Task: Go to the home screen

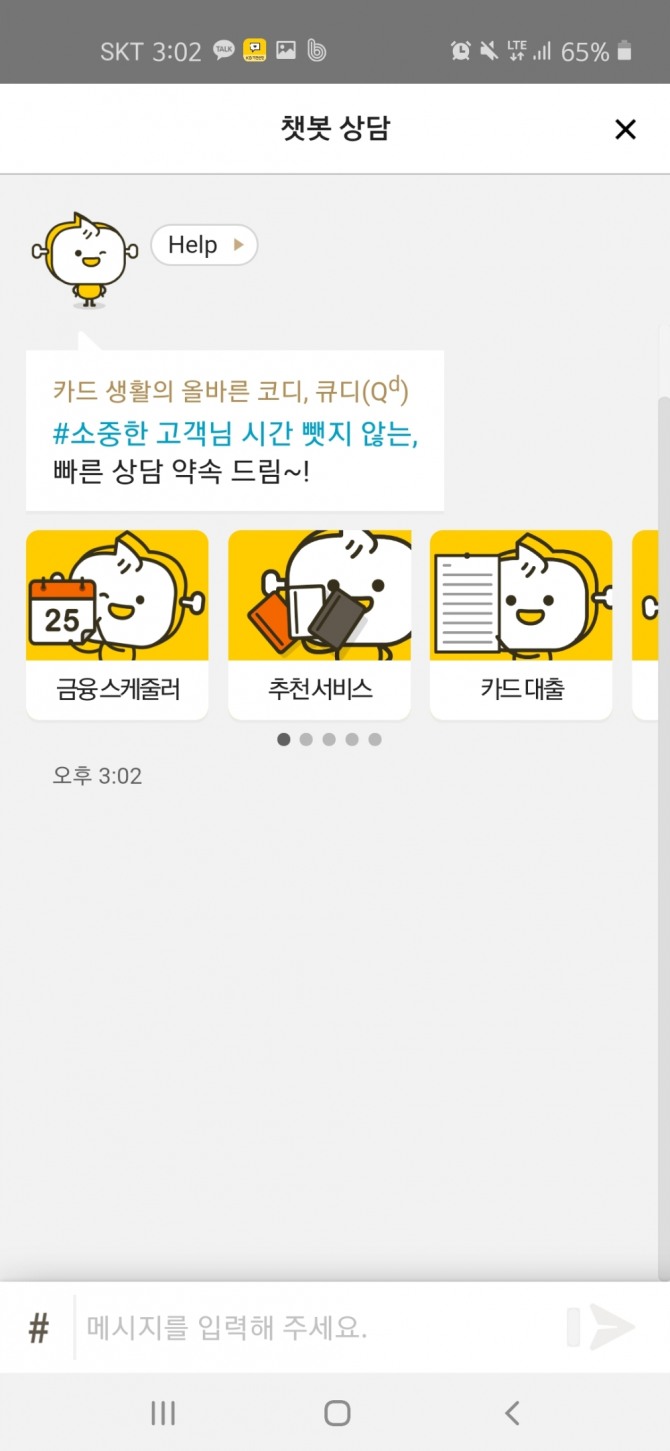Action: click(x=337, y=1412)
